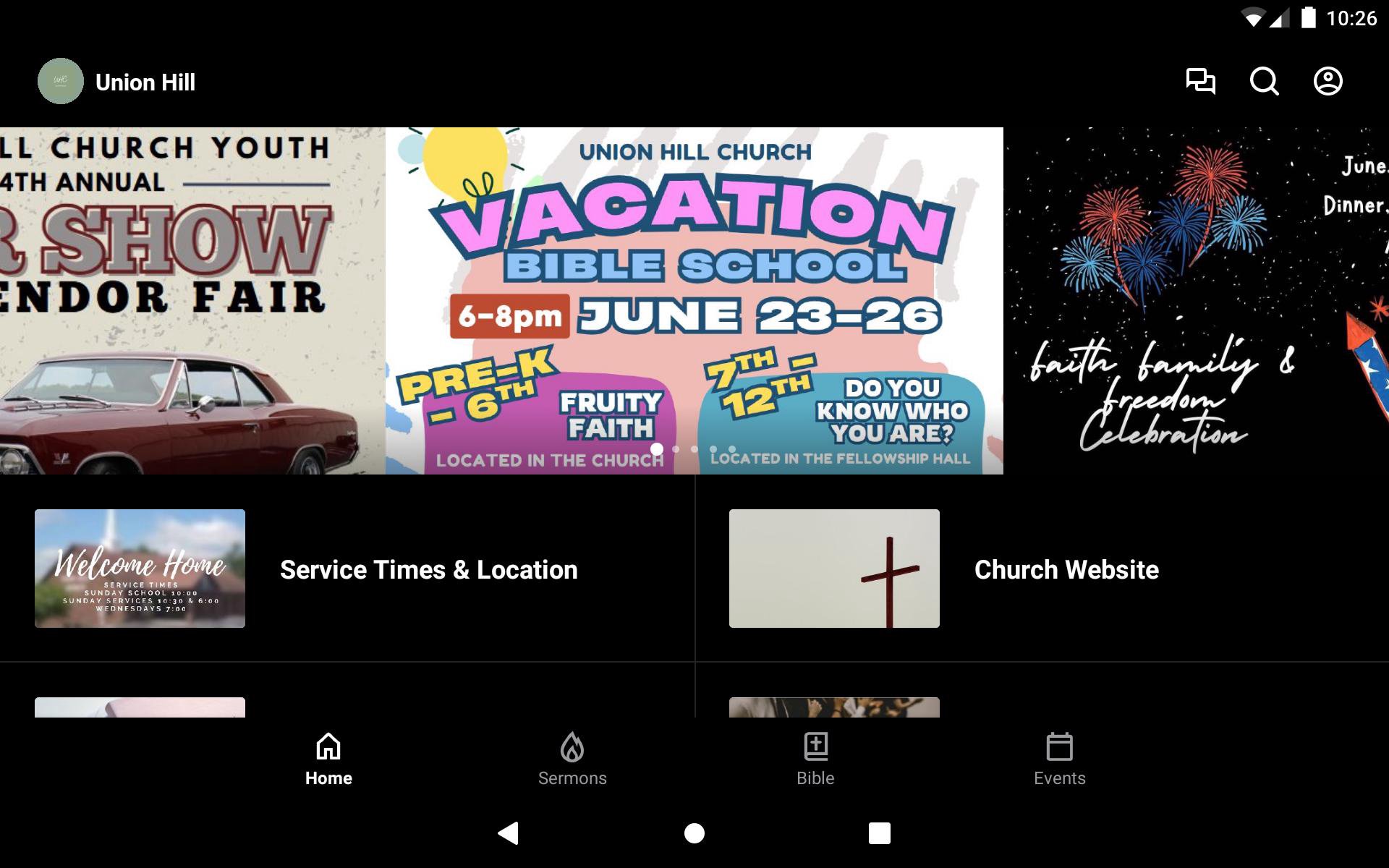Viewport: 1389px width, 868px height.
Task: Open the search icon
Action: pyautogui.click(x=1264, y=81)
